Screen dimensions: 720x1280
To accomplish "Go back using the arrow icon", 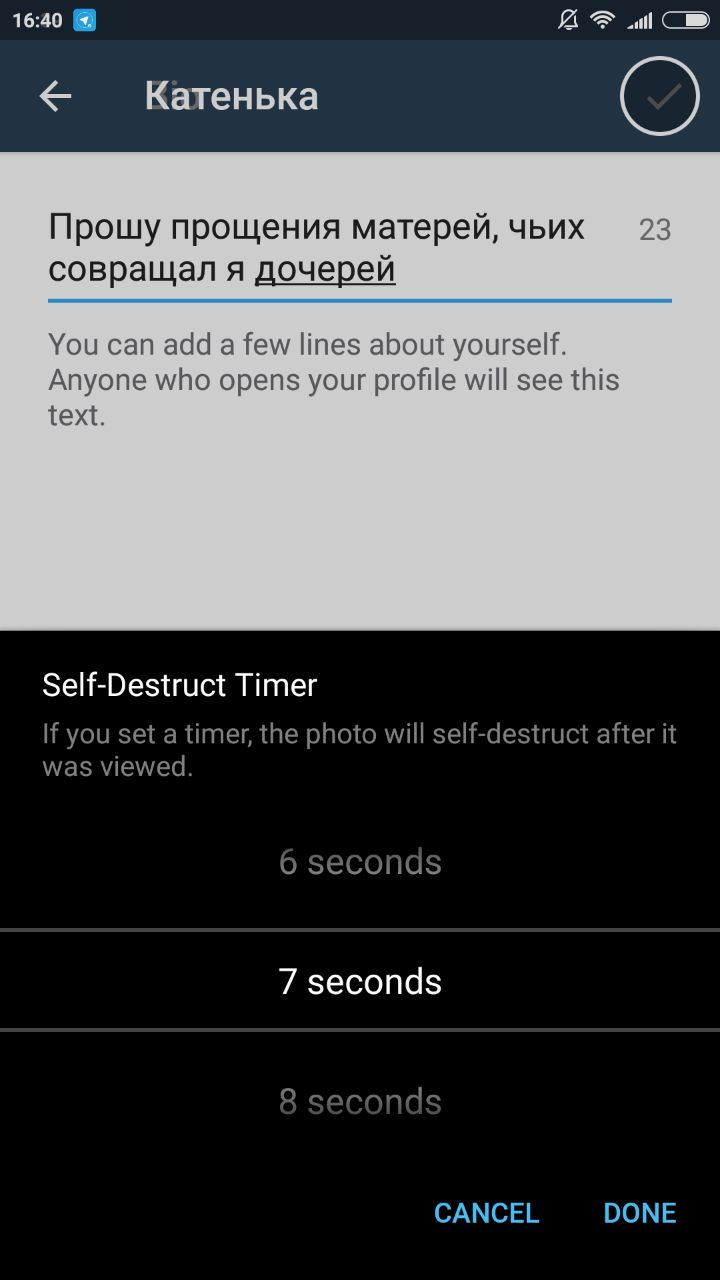I will pyautogui.click(x=55, y=96).
